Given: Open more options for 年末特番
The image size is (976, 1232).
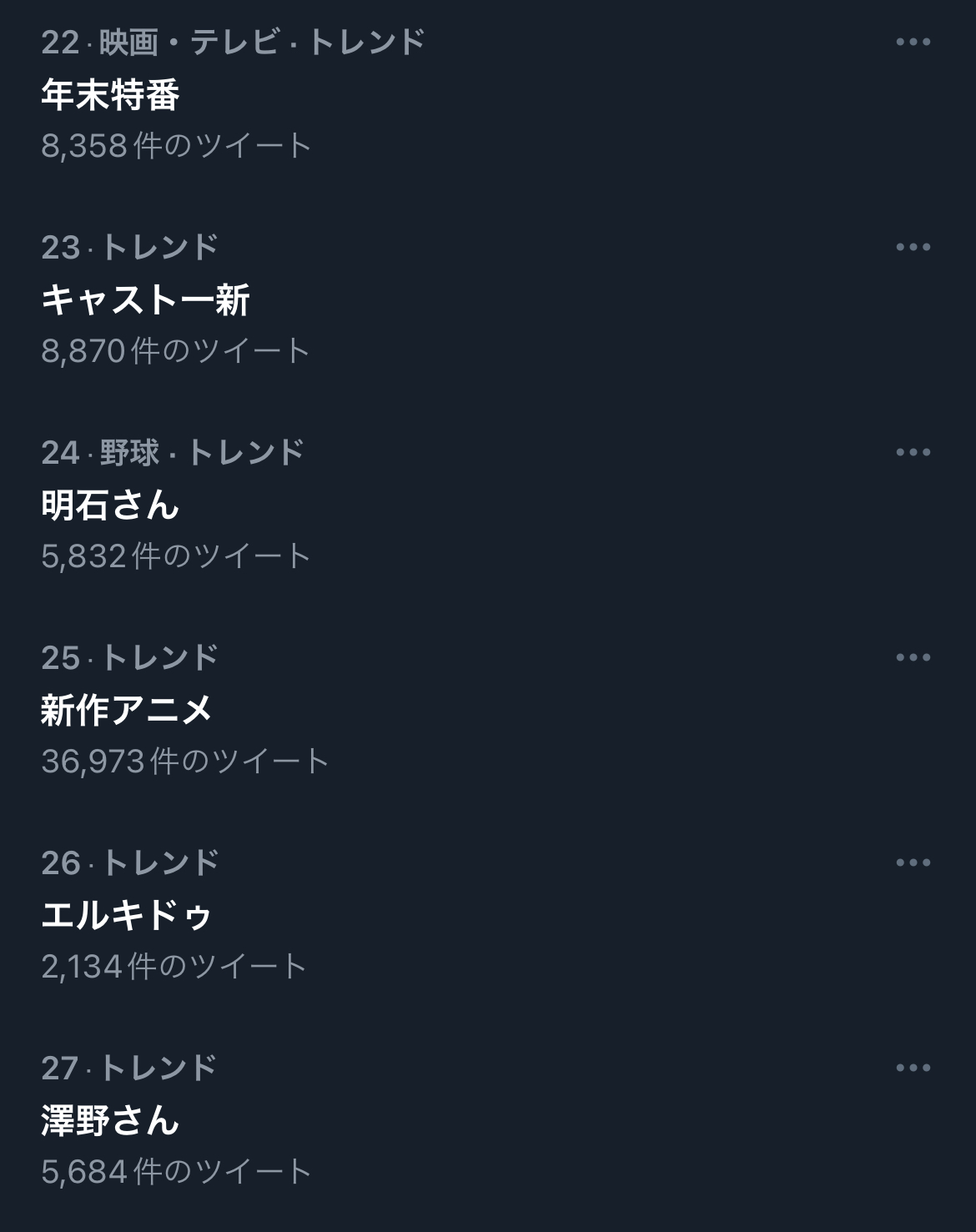Looking at the screenshot, I should 913,42.
